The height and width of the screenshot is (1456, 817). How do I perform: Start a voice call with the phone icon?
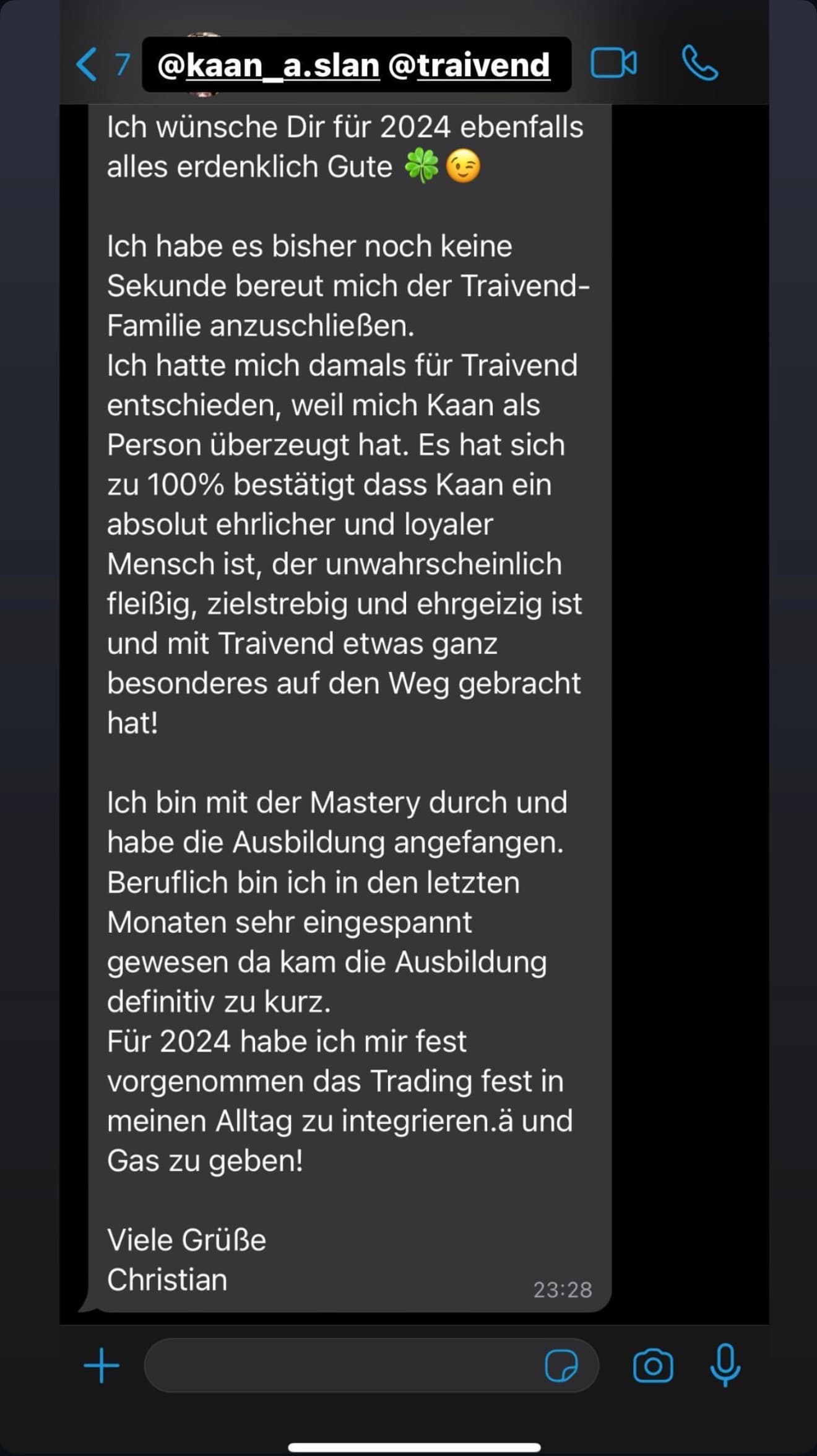pos(700,63)
